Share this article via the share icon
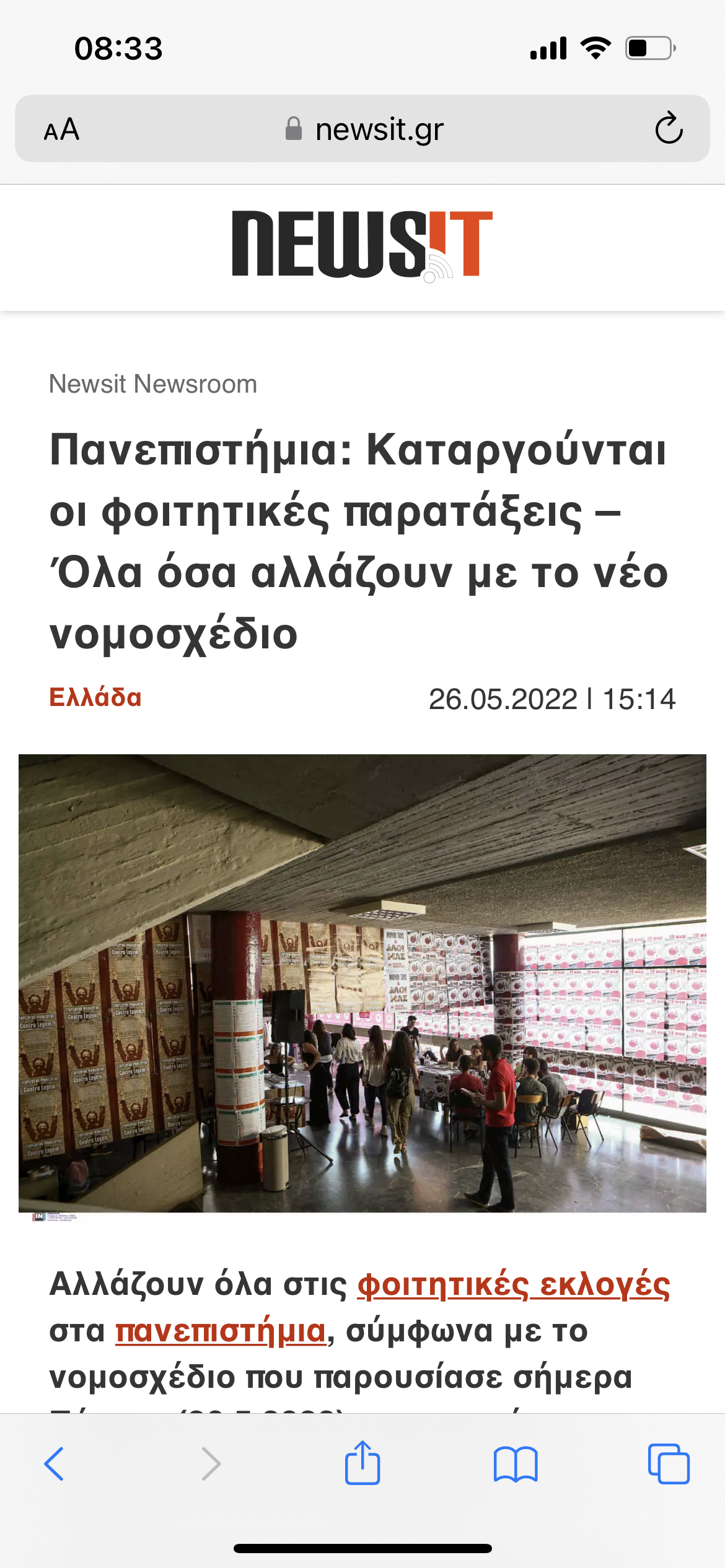 click(362, 1463)
